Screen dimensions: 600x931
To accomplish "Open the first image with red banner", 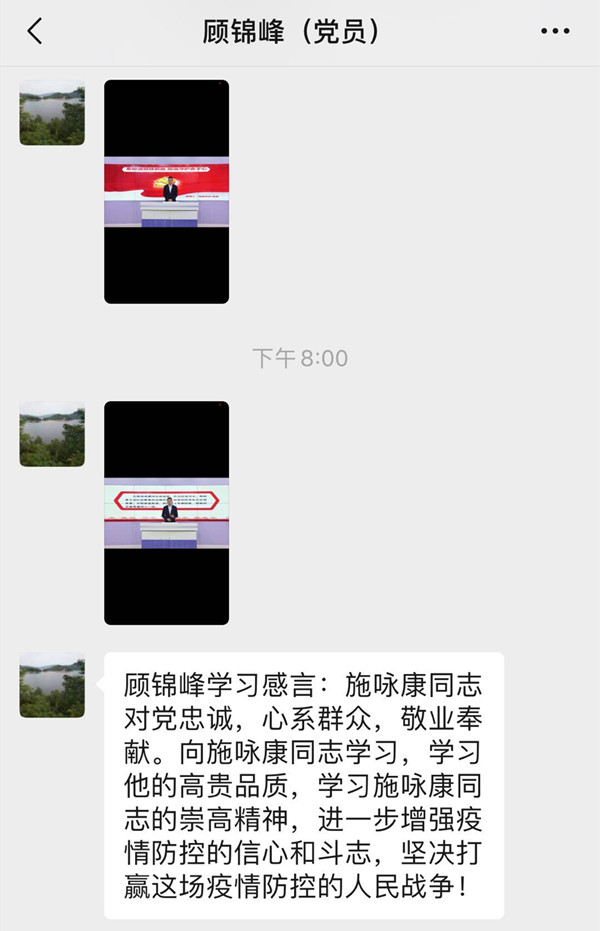I will [x=166, y=191].
